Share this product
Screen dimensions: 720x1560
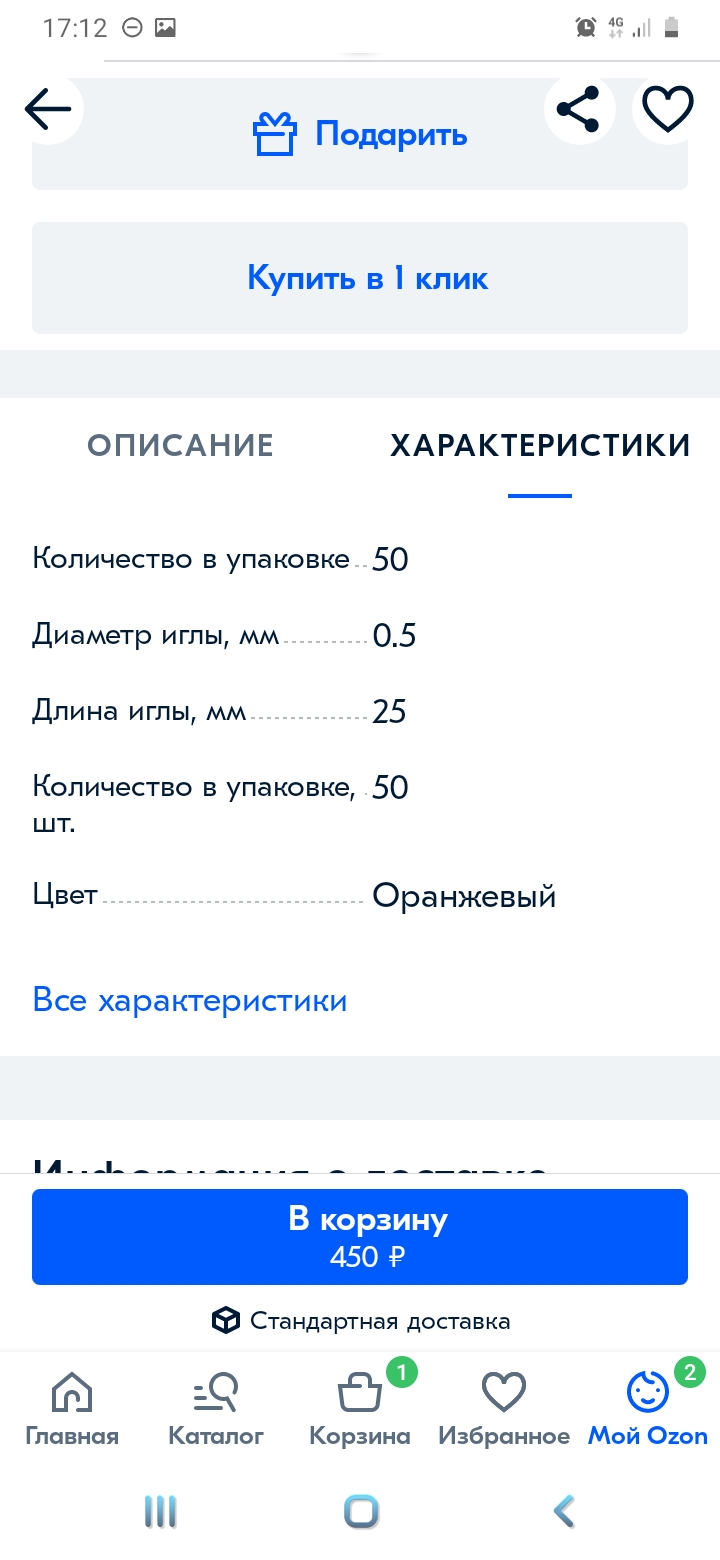pyautogui.click(x=578, y=109)
